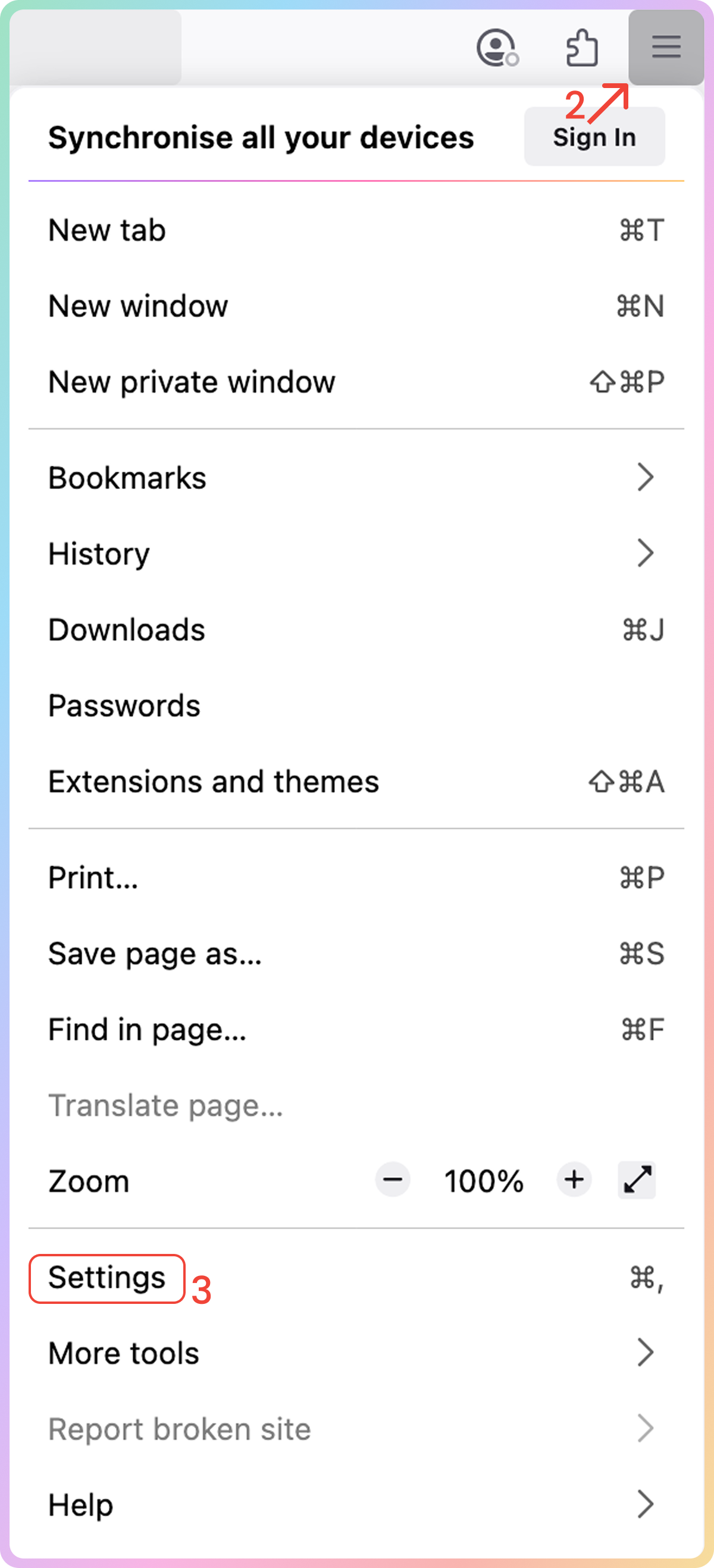Increase zoom with the plus button
Screen dimensions: 714x1568
click(x=574, y=1180)
